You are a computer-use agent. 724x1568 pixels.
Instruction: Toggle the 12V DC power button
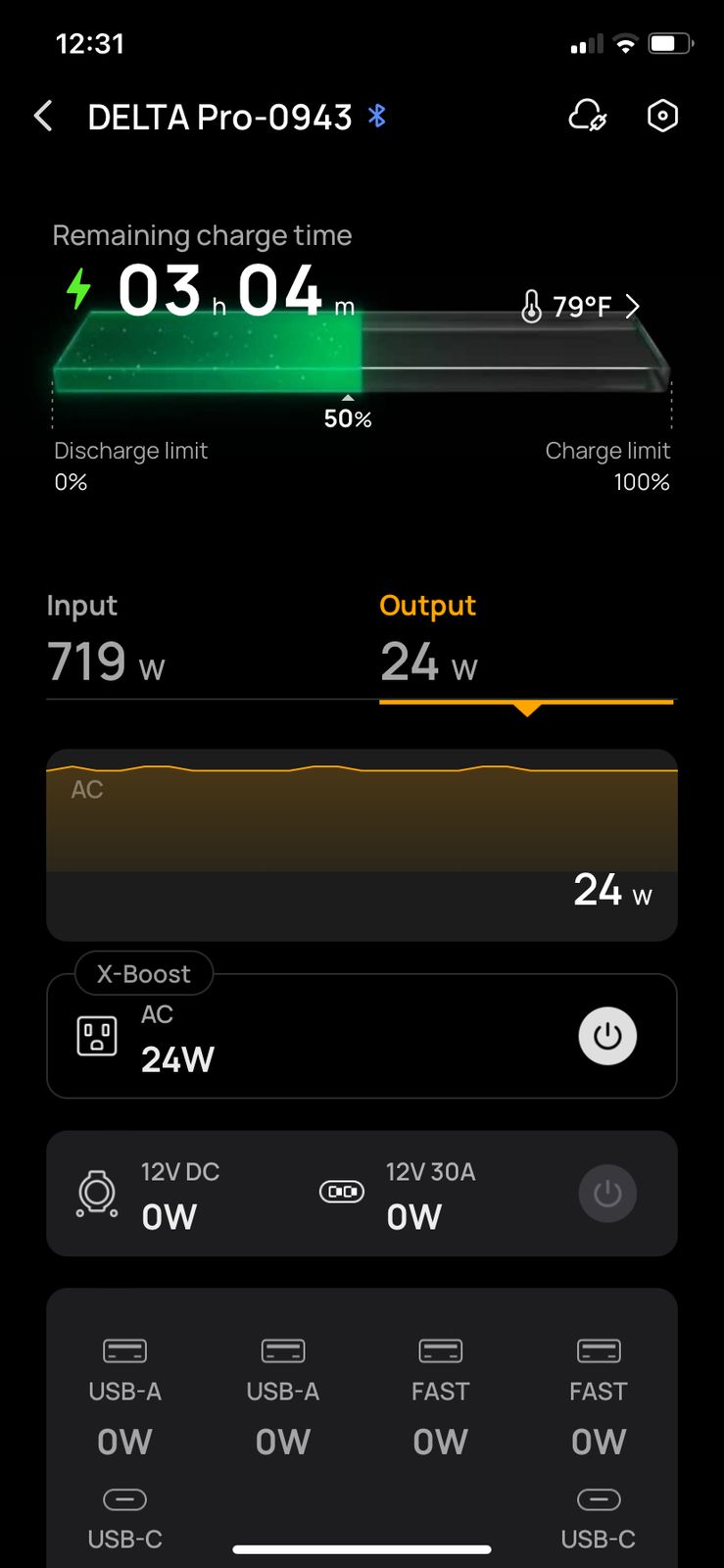[607, 1194]
